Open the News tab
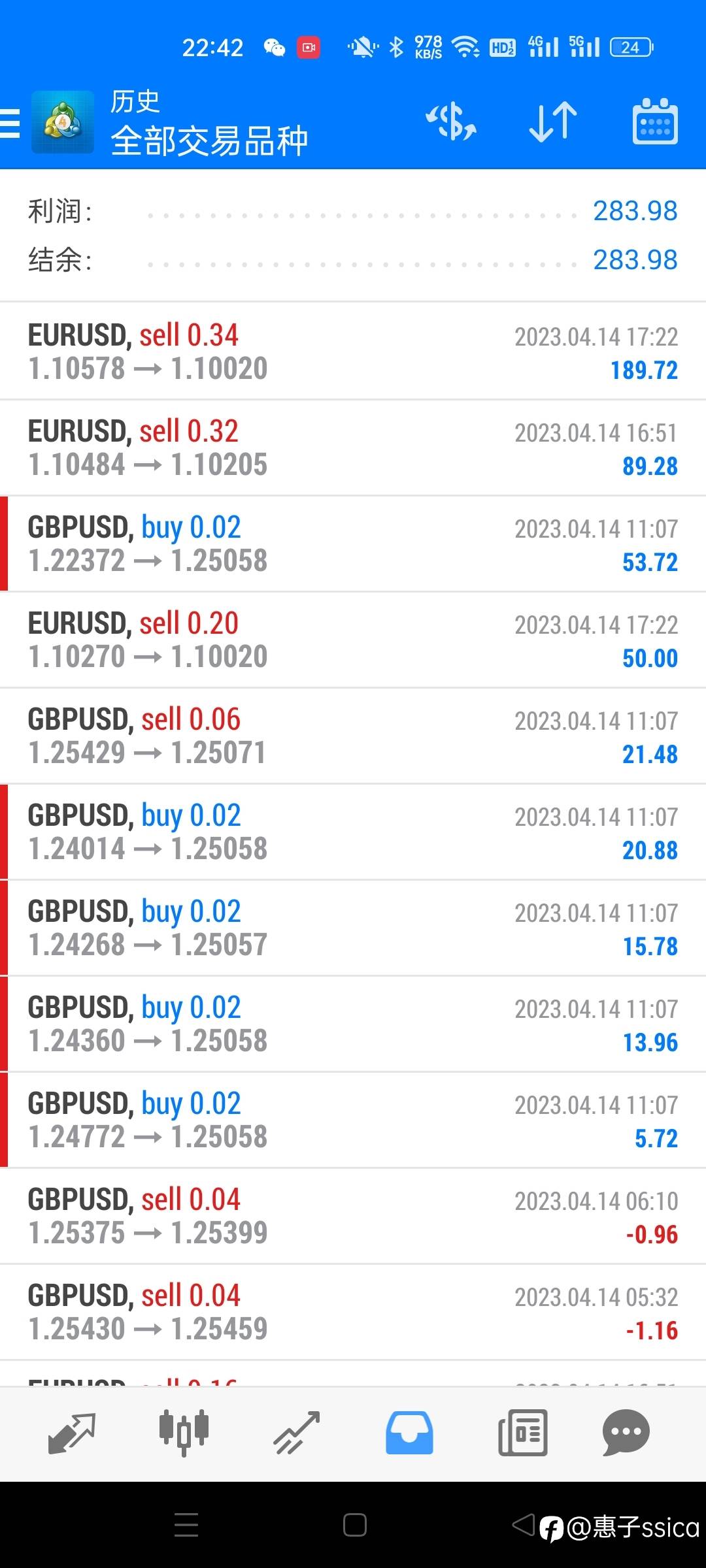The width and height of the screenshot is (706, 1568). [523, 1432]
